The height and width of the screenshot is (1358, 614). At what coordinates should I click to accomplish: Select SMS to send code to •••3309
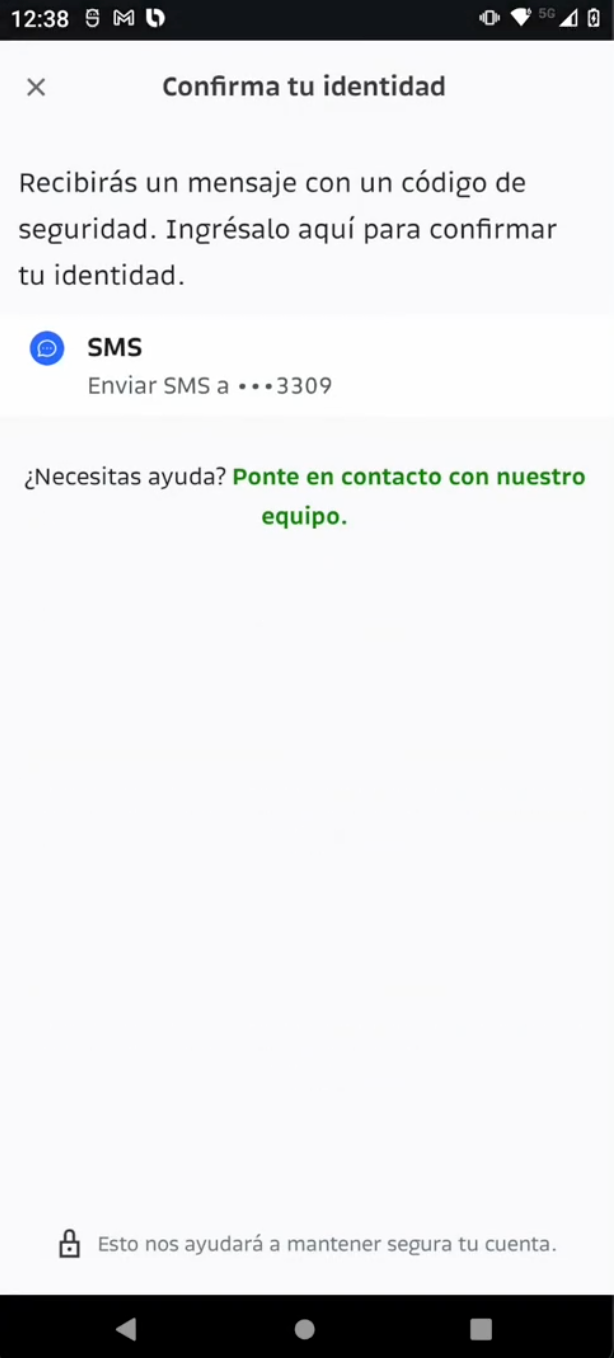(x=307, y=365)
